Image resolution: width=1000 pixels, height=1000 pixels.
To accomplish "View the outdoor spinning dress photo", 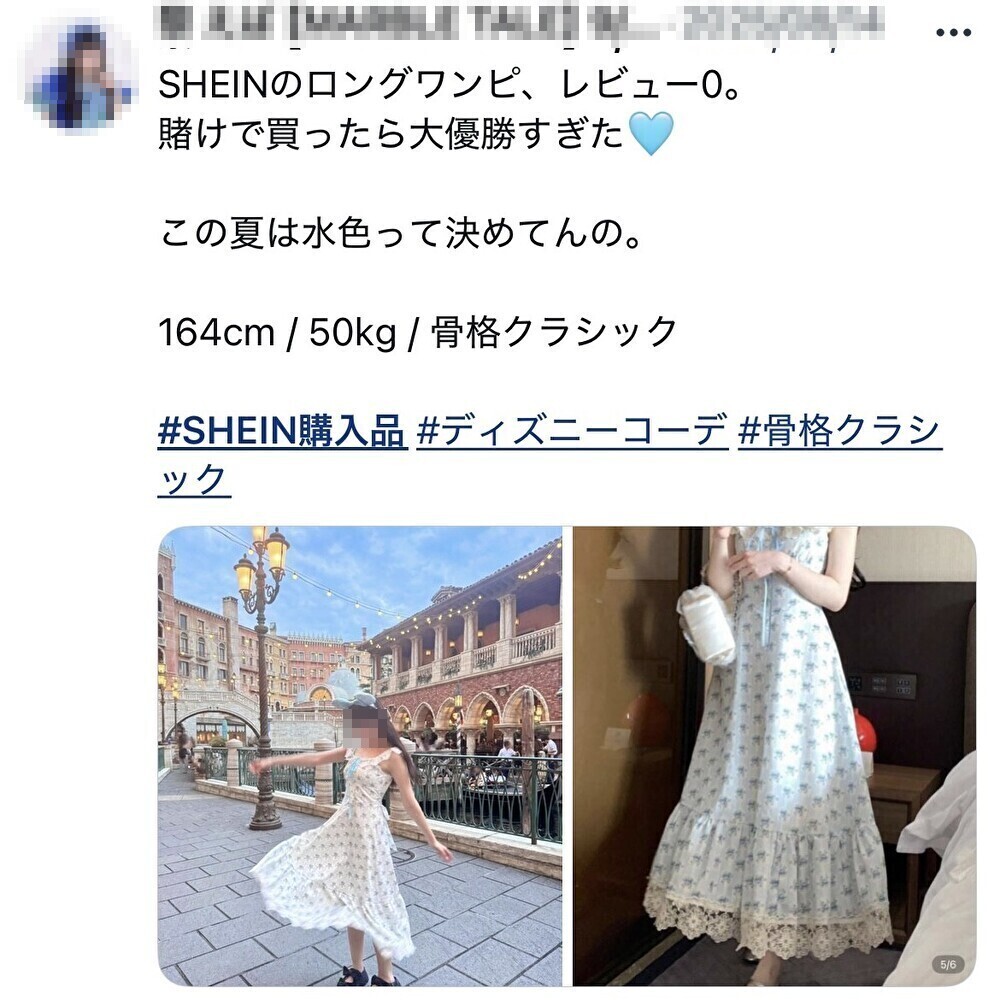I will click(360, 755).
